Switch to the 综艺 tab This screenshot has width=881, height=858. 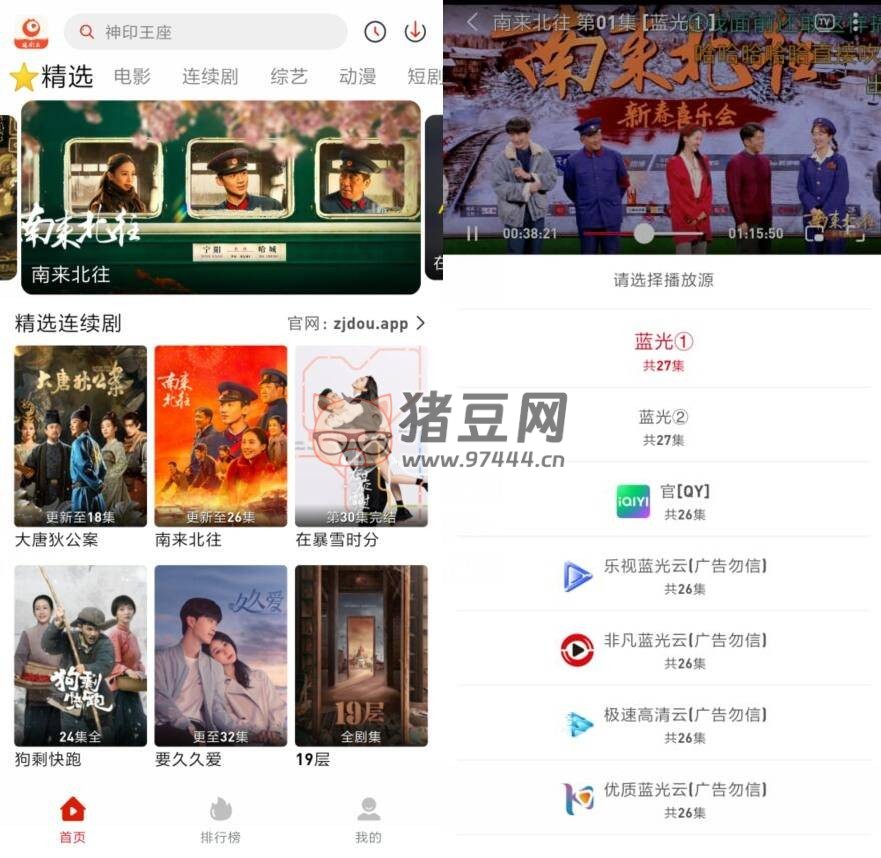coord(289,77)
